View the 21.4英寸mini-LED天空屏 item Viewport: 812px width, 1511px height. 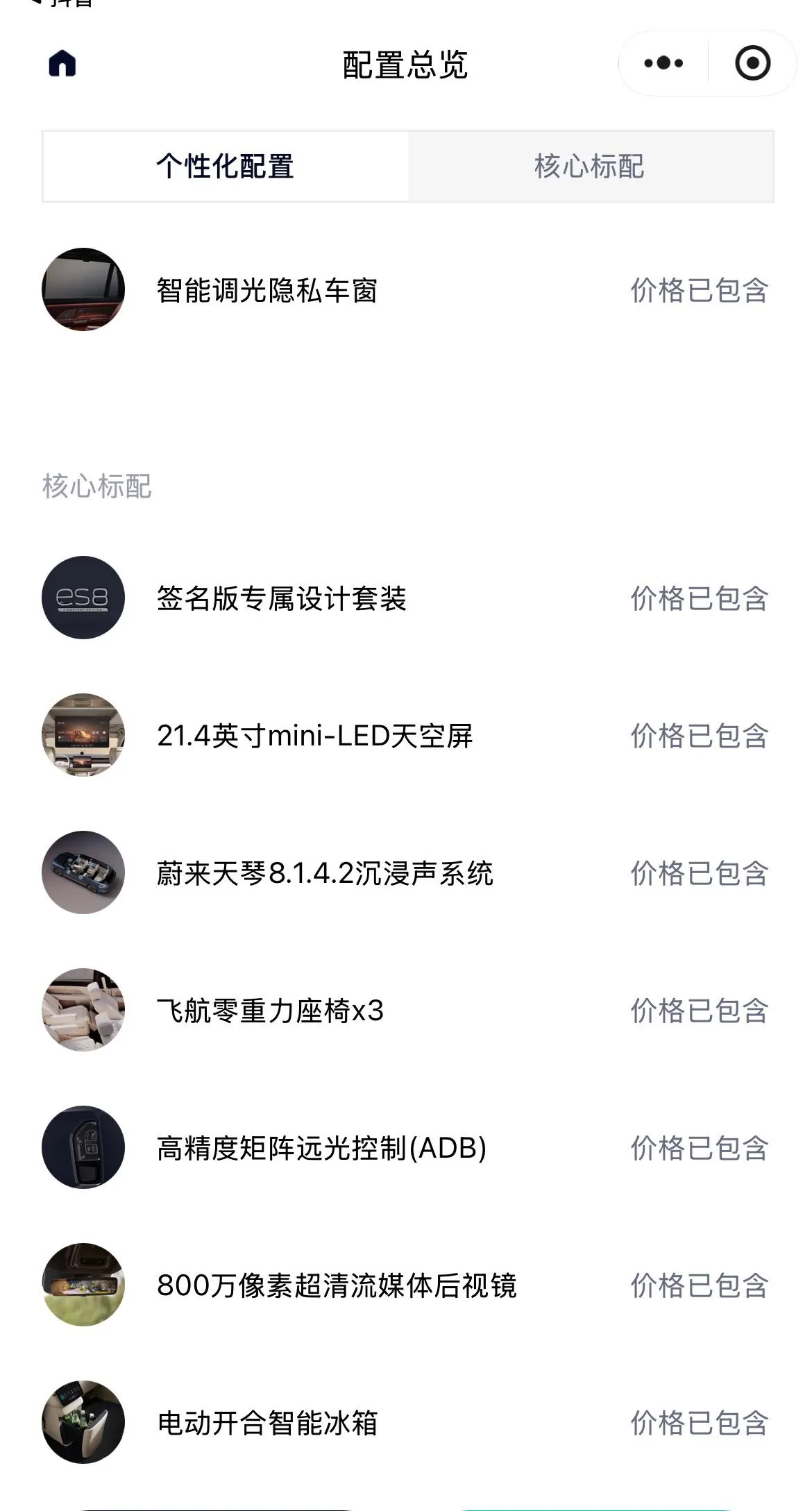tap(406, 735)
